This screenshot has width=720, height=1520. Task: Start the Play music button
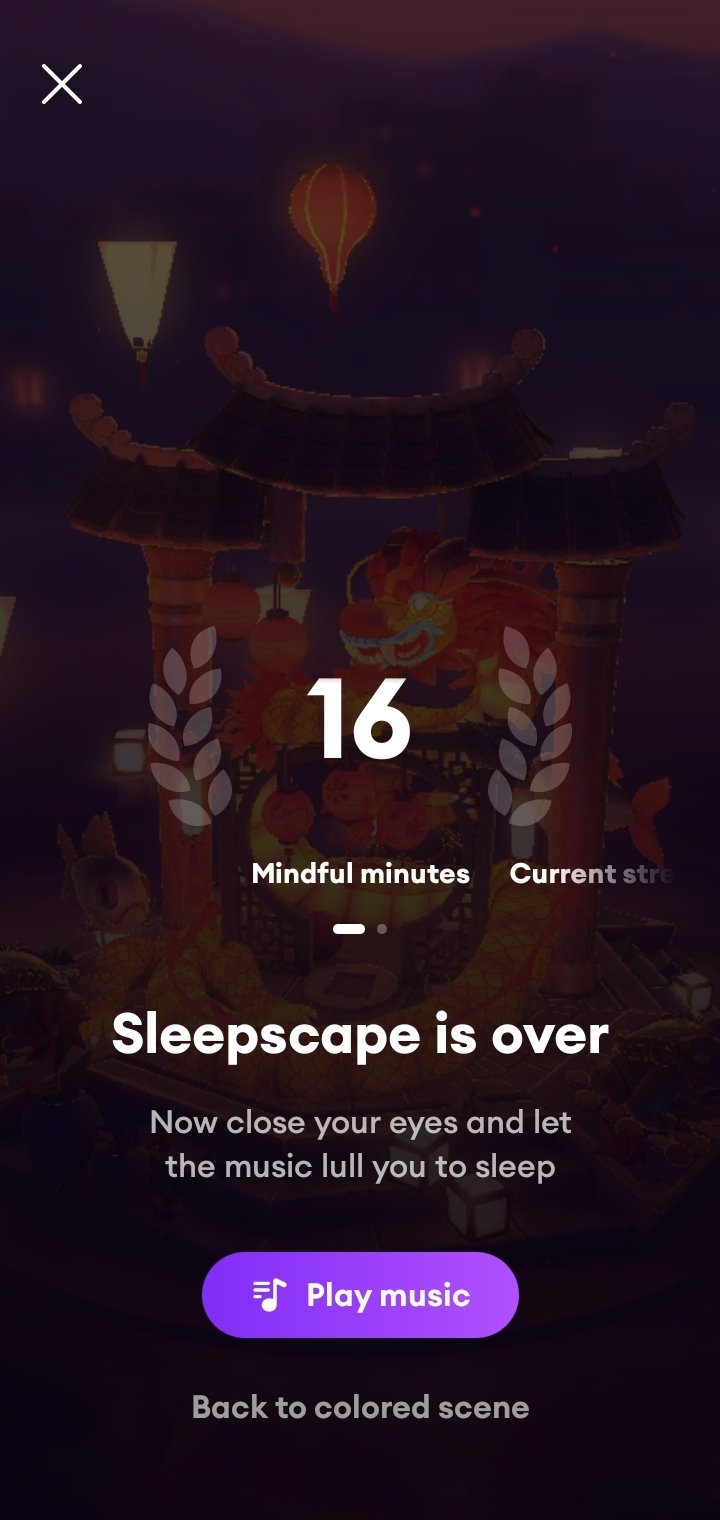(x=360, y=1295)
